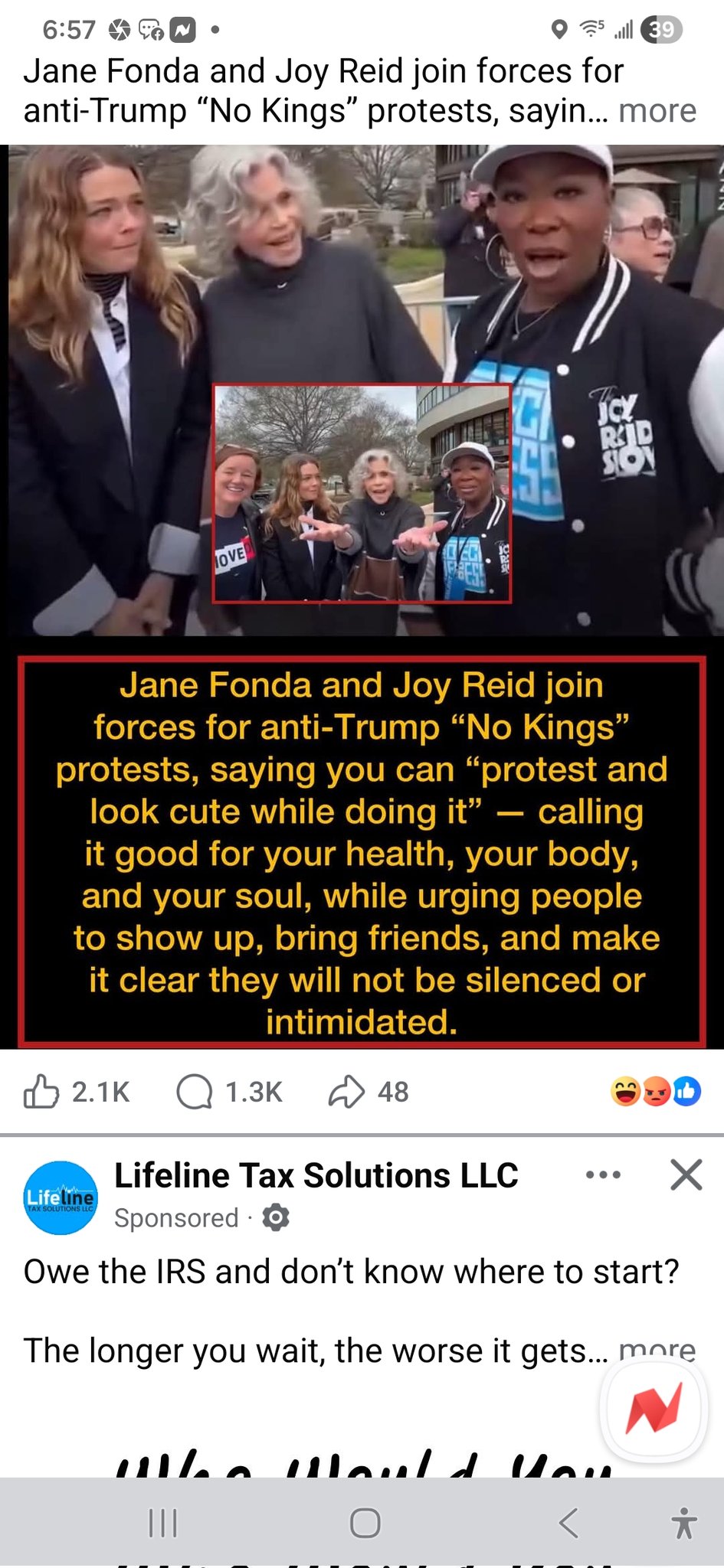
Task: Open recent apps from the navigation bar
Action: (162, 1523)
